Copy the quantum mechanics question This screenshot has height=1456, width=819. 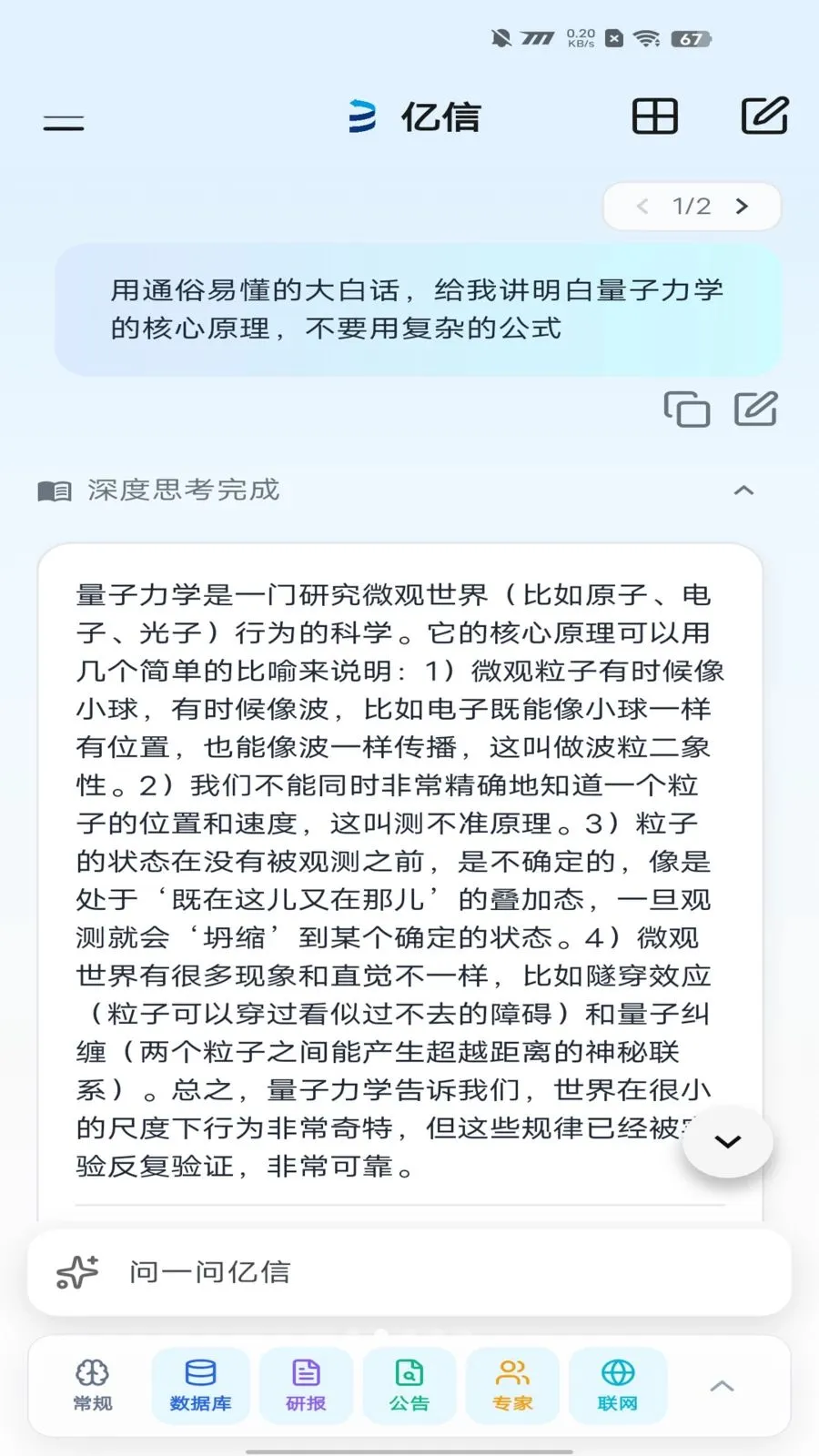point(686,409)
